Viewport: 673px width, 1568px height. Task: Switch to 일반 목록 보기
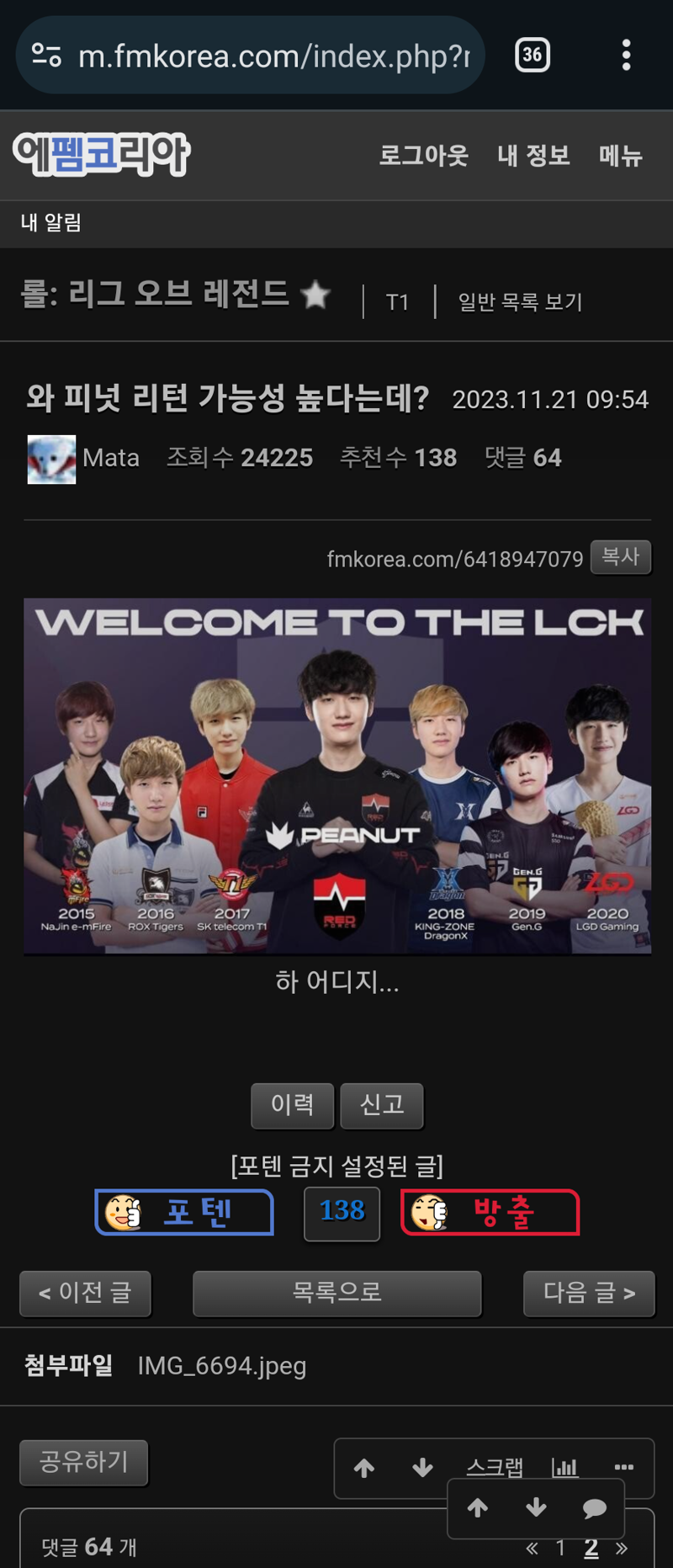pyautogui.click(x=520, y=302)
